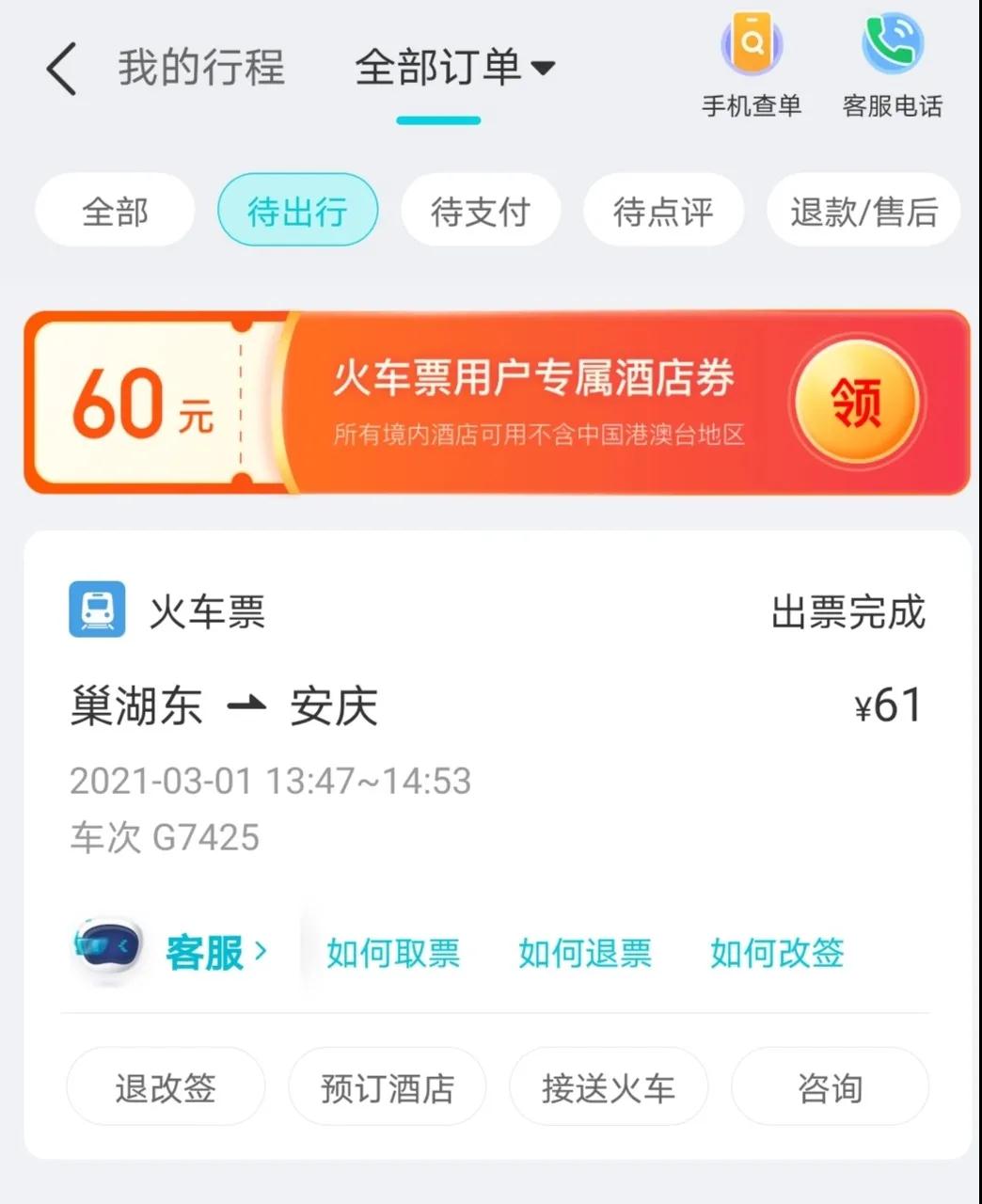Select the 待出行 filter chip

point(297,211)
